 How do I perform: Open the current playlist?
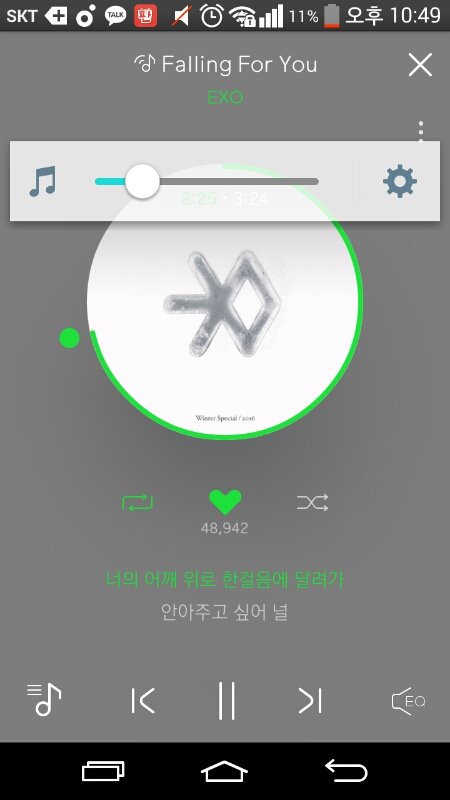[44, 699]
